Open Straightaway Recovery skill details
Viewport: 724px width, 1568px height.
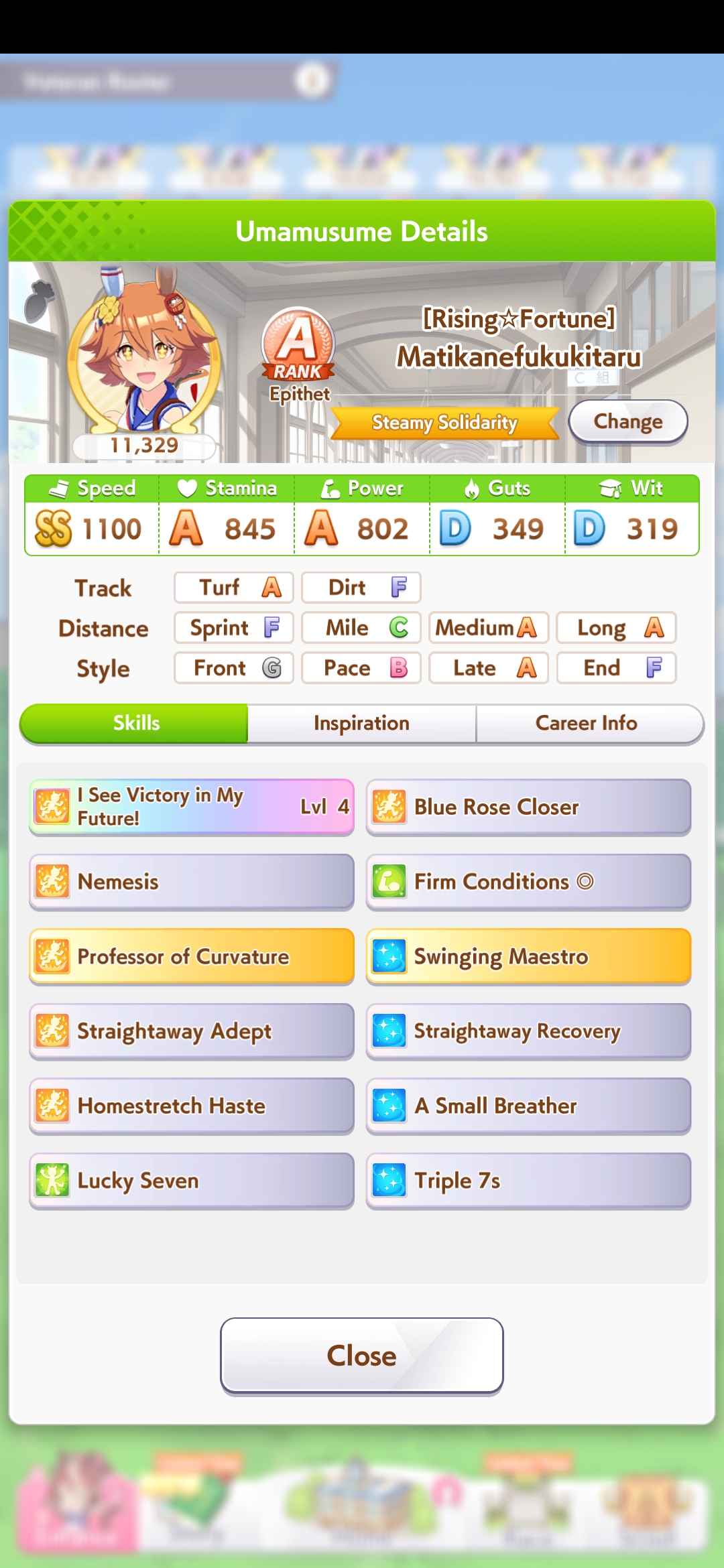[528, 1031]
